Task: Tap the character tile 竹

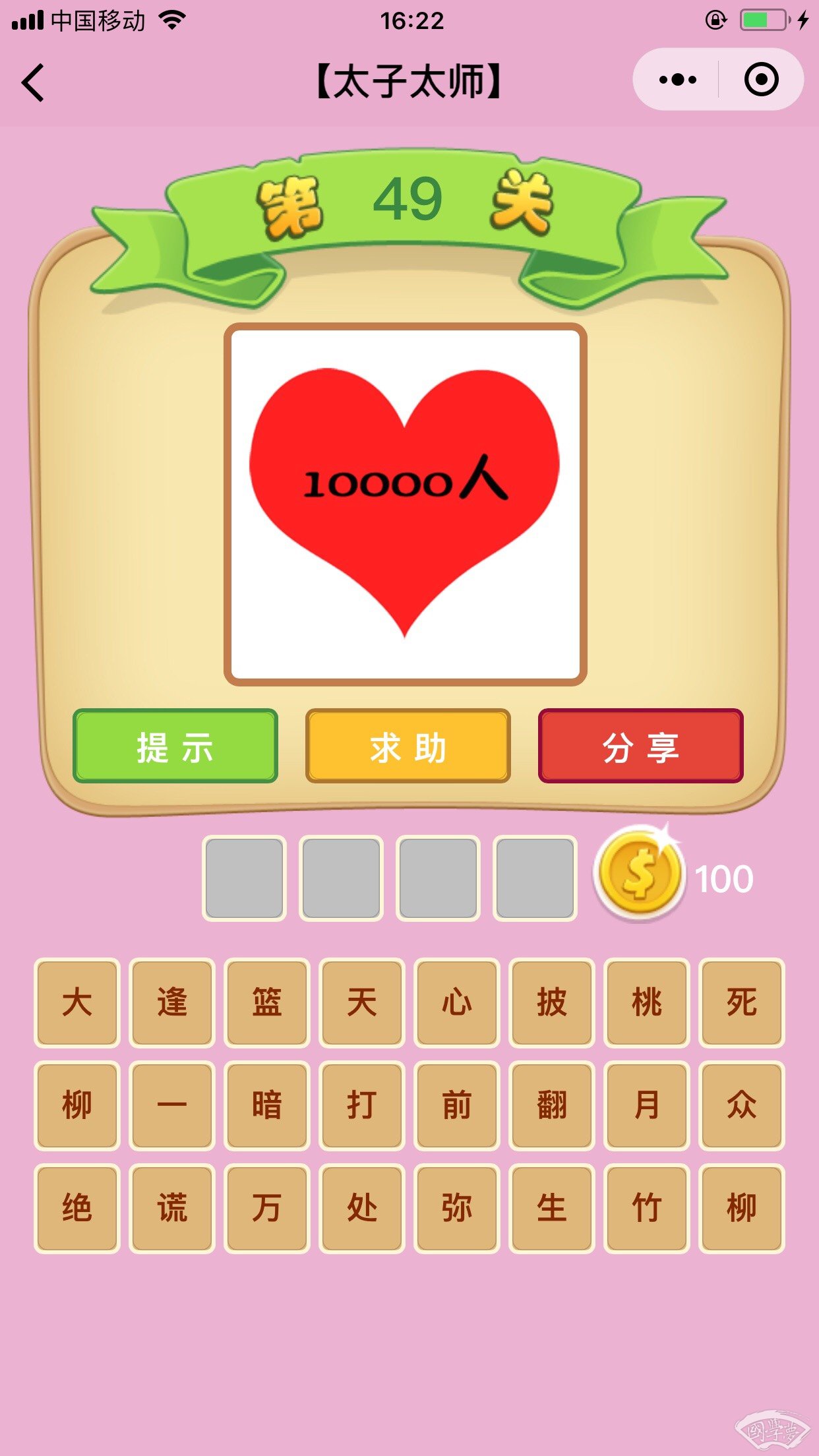Action: coord(646,1208)
